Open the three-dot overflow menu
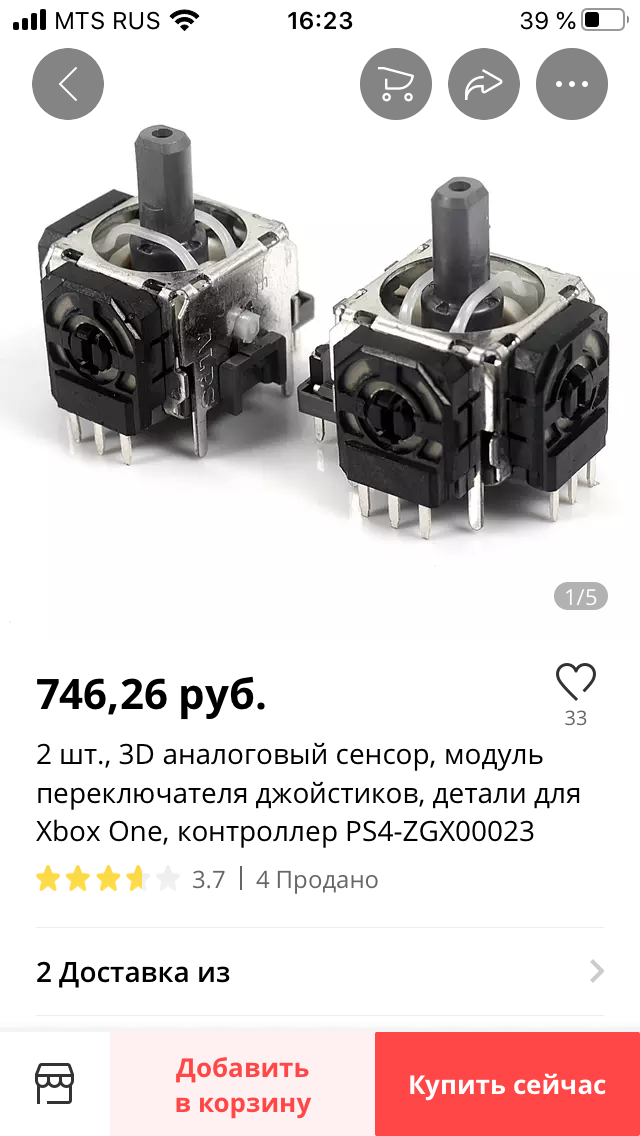The width and height of the screenshot is (640, 1136). [x=572, y=84]
